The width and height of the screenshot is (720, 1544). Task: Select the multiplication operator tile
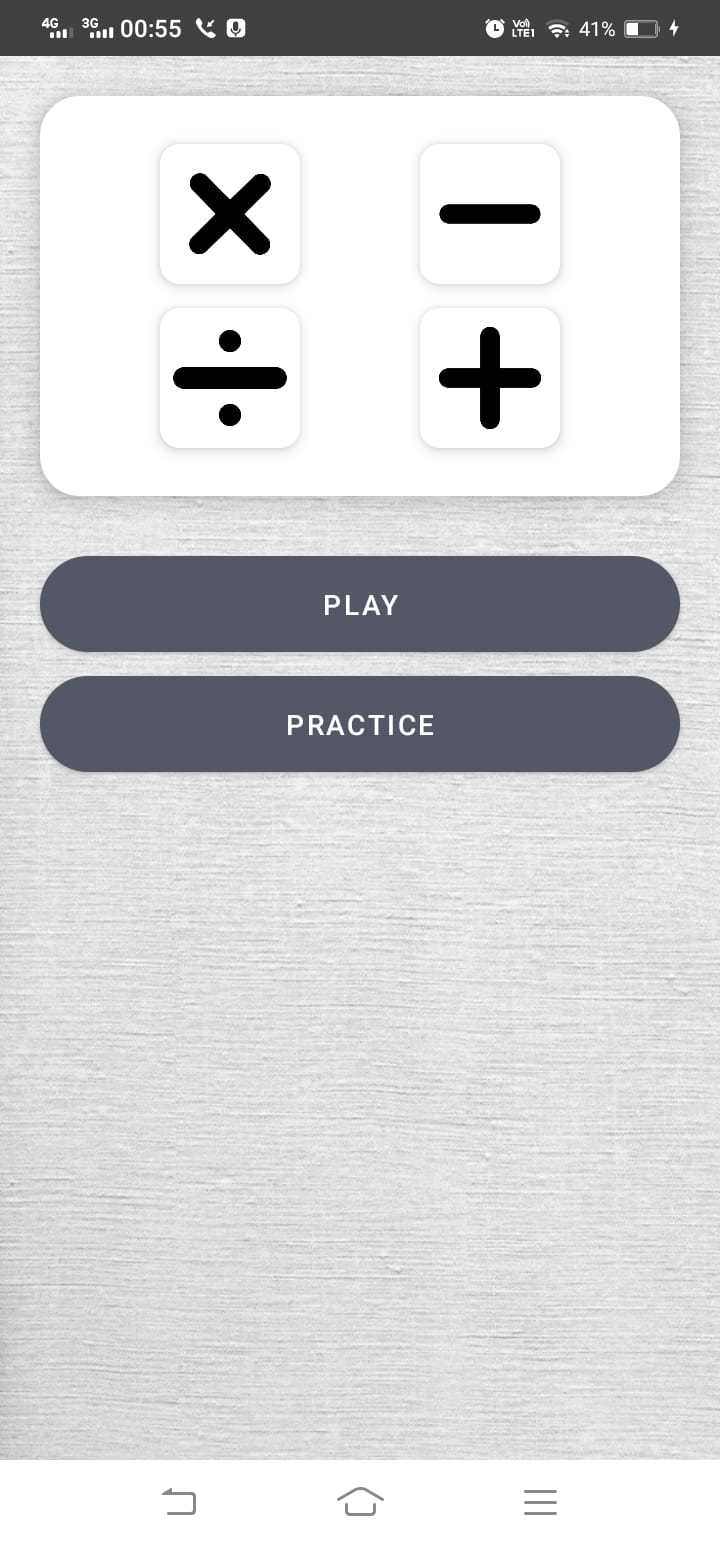pyautogui.click(x=230, y=214)
